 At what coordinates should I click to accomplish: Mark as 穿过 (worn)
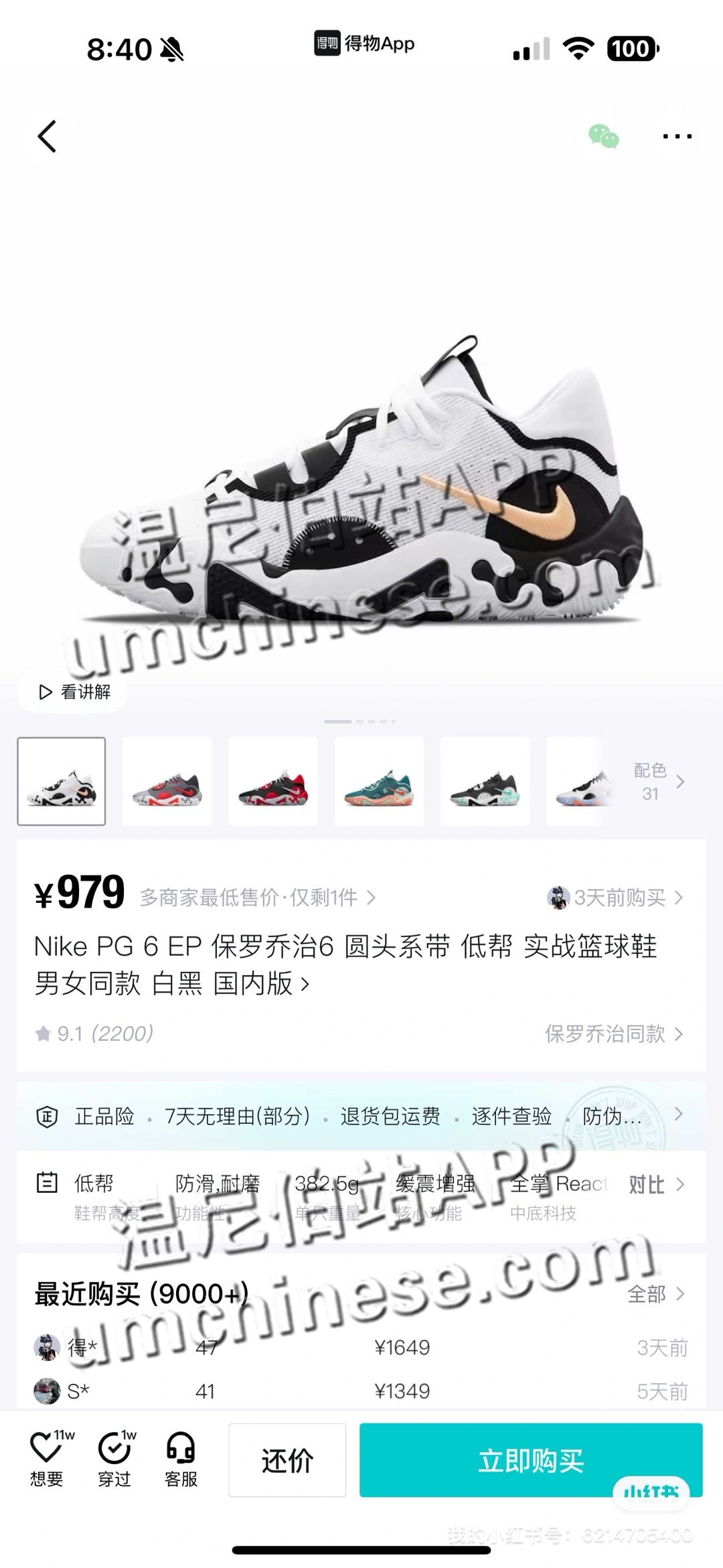point(114,1457)
